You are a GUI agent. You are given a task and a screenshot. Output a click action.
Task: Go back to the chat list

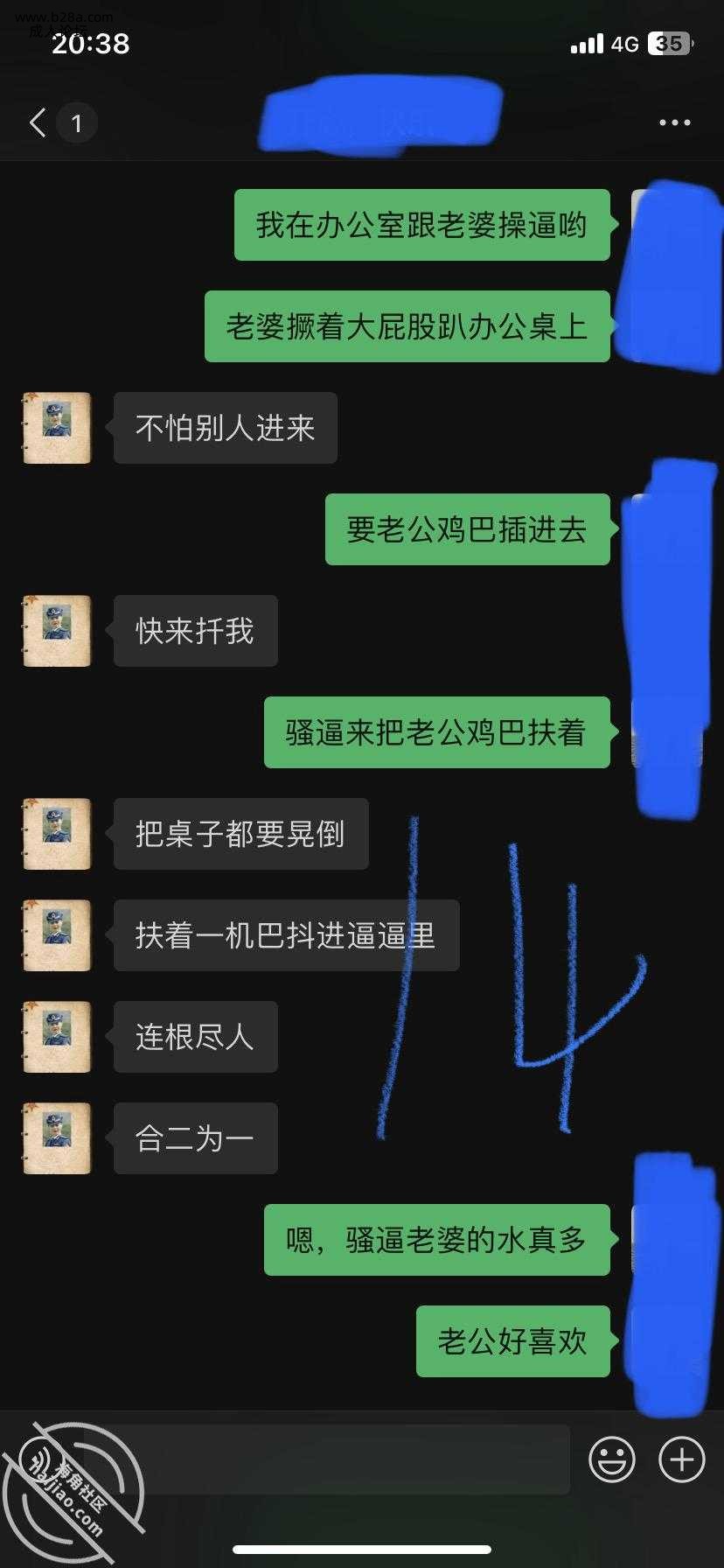[x=38, y=122]
